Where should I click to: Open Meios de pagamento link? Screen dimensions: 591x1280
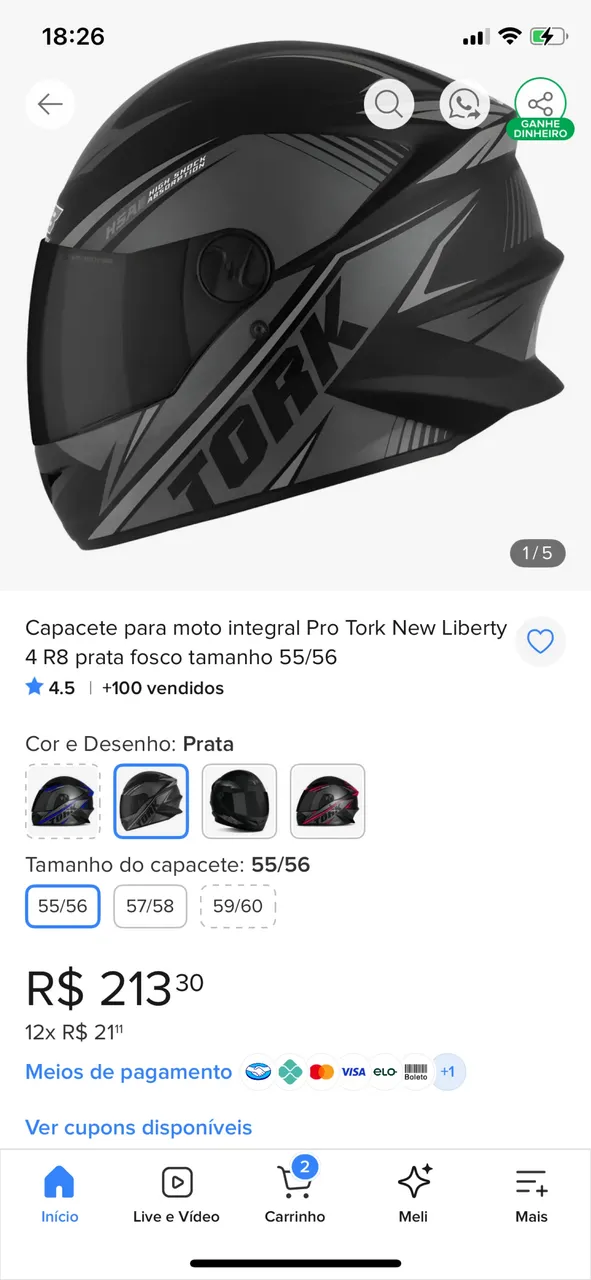pos(128,1072)
